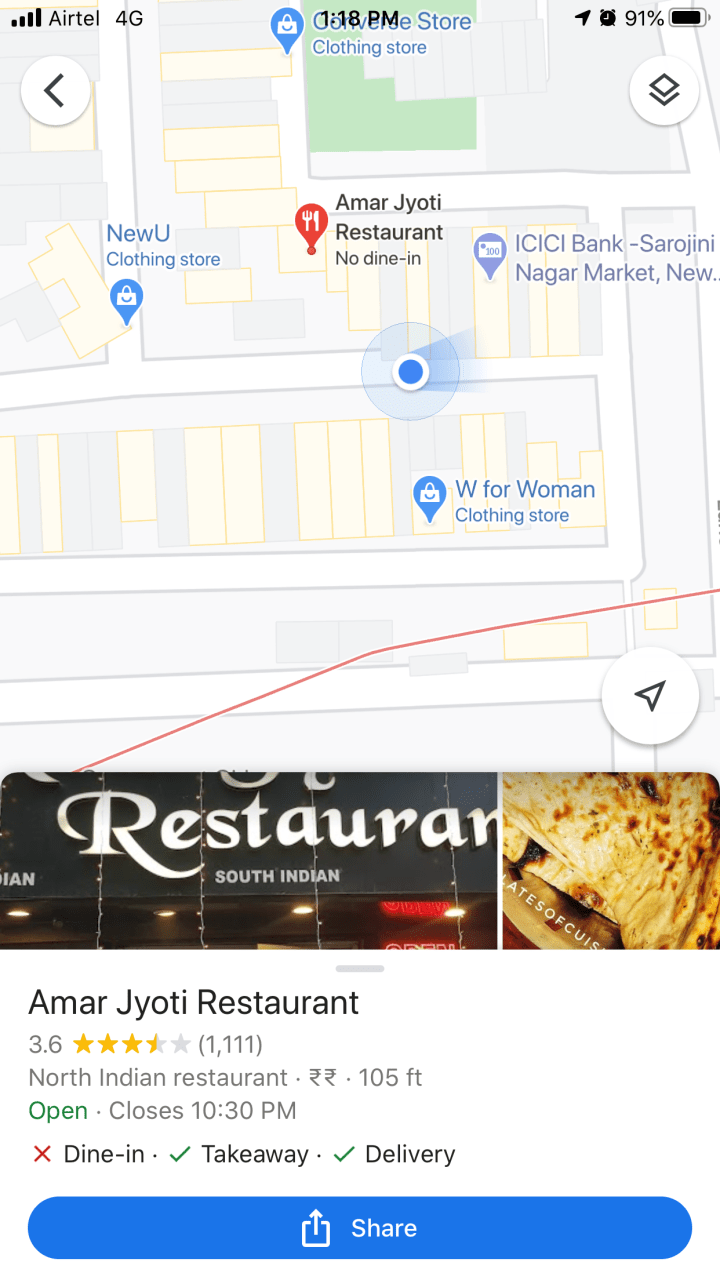
Task: Recenter map with the location arrow button
Action: point(650,696)
